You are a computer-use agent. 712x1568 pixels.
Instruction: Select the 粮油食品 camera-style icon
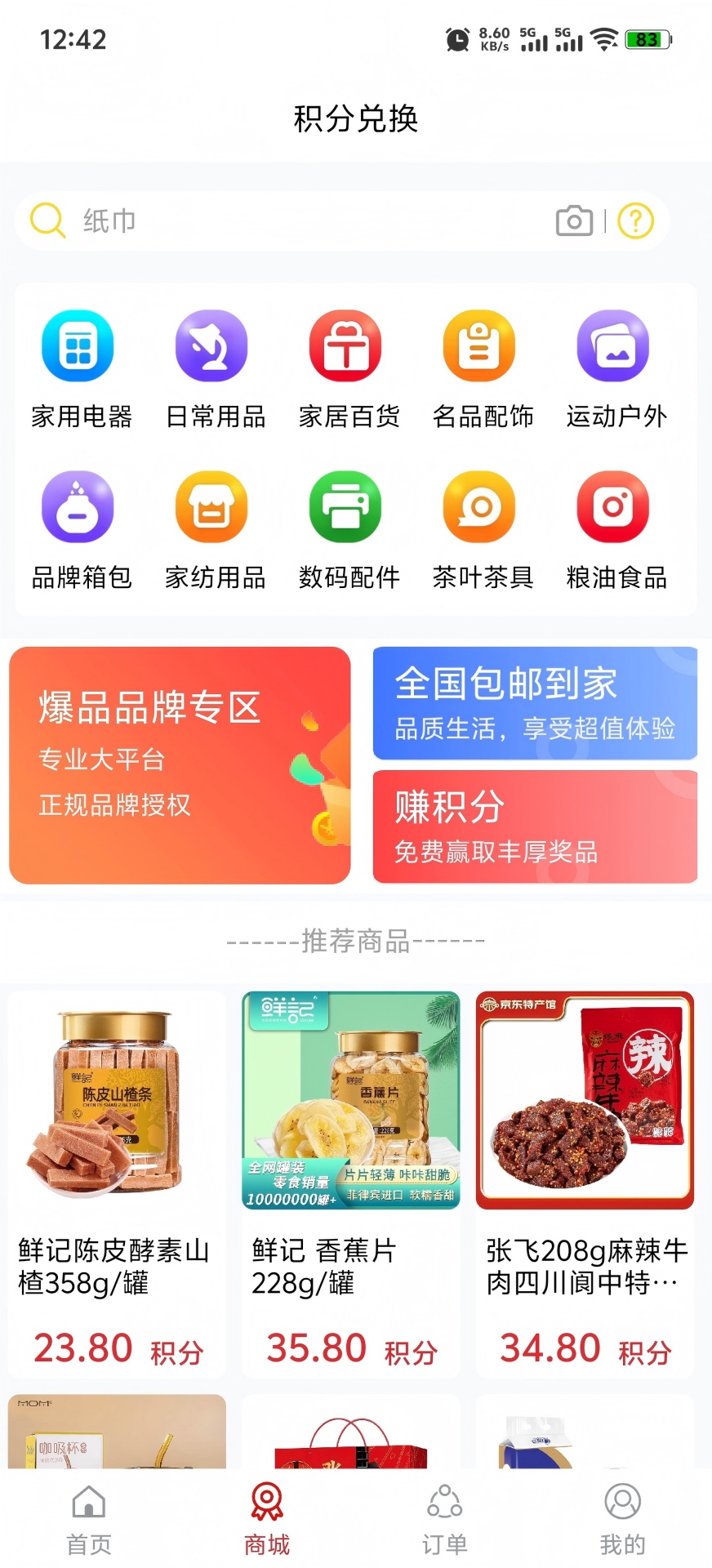(612, 506)
